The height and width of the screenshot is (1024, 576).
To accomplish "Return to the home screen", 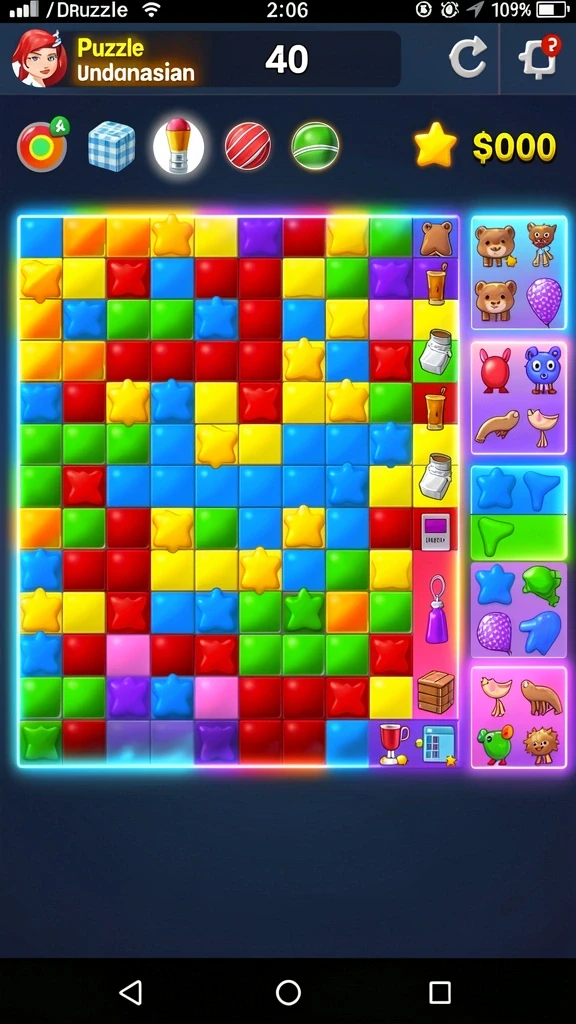I will [x=288, y=993].
